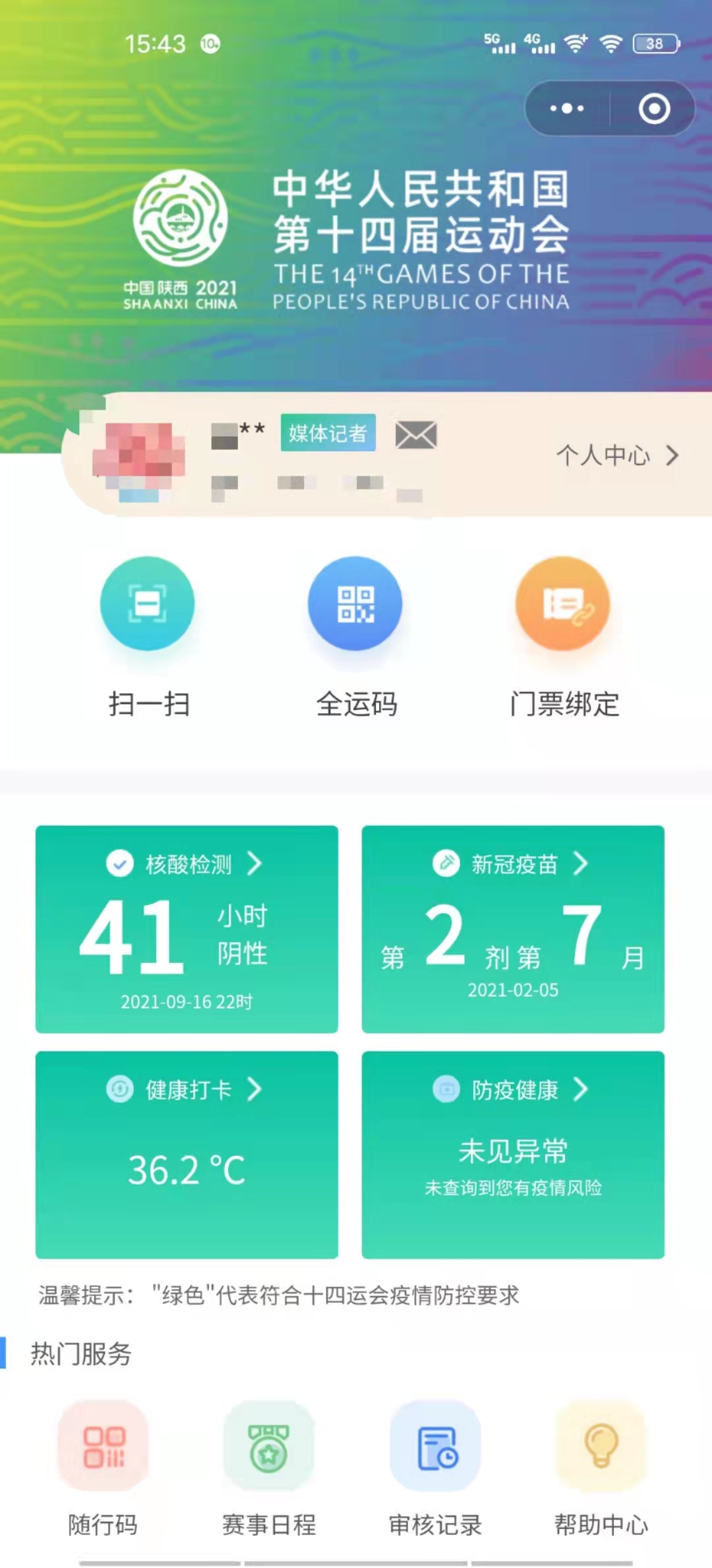
Task: Select the 扫一扫 scan icon
Action: 148,604
